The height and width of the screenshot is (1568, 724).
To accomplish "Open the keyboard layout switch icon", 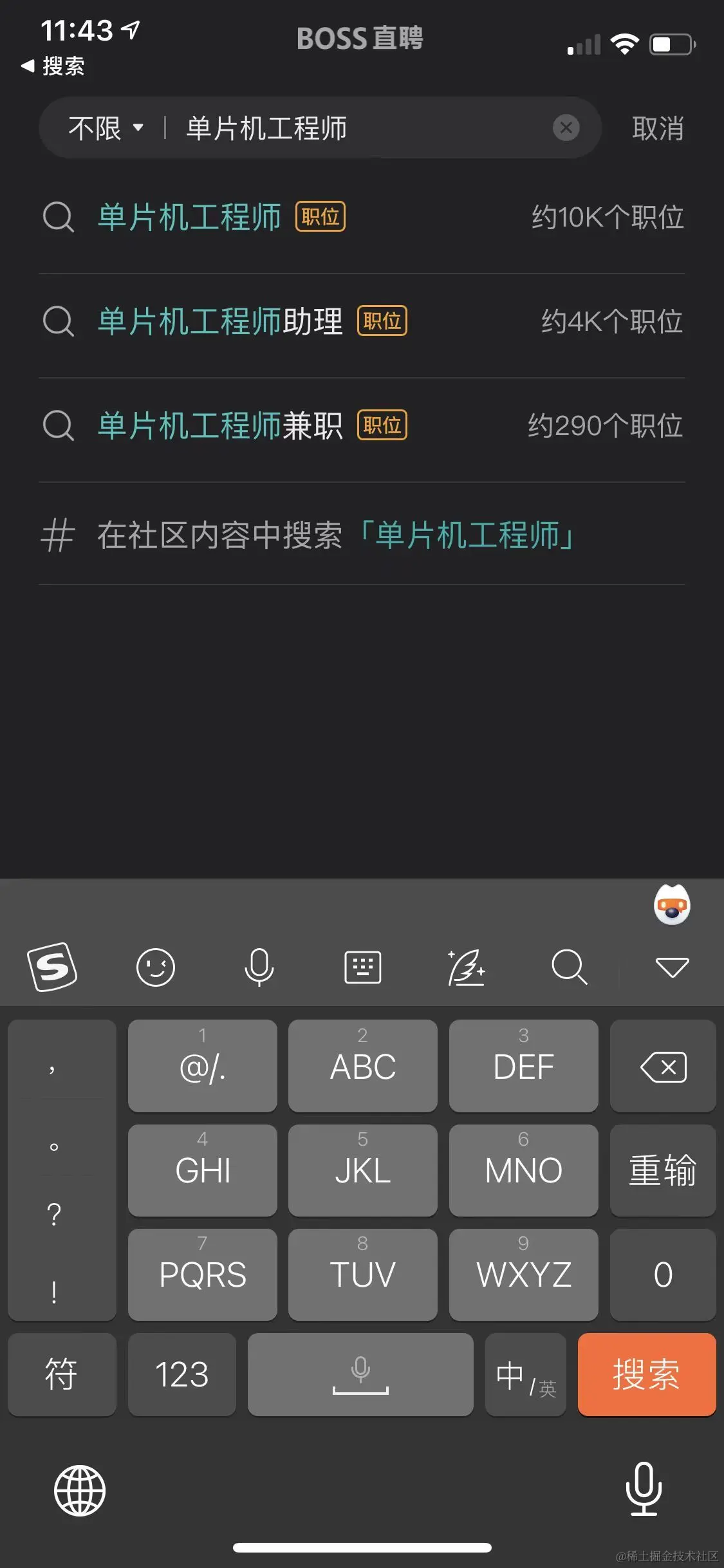I will 362,967.
